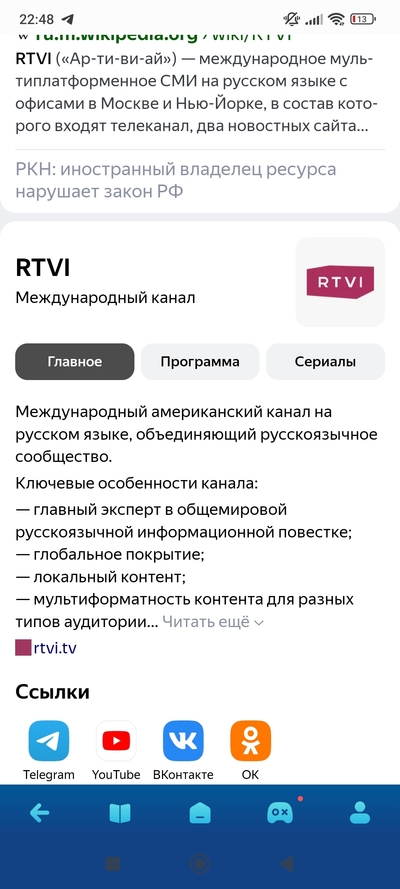Switch to the Программа tab
Image resolution: width=400 pixels, height=889 pixels.
pos(200,362)
